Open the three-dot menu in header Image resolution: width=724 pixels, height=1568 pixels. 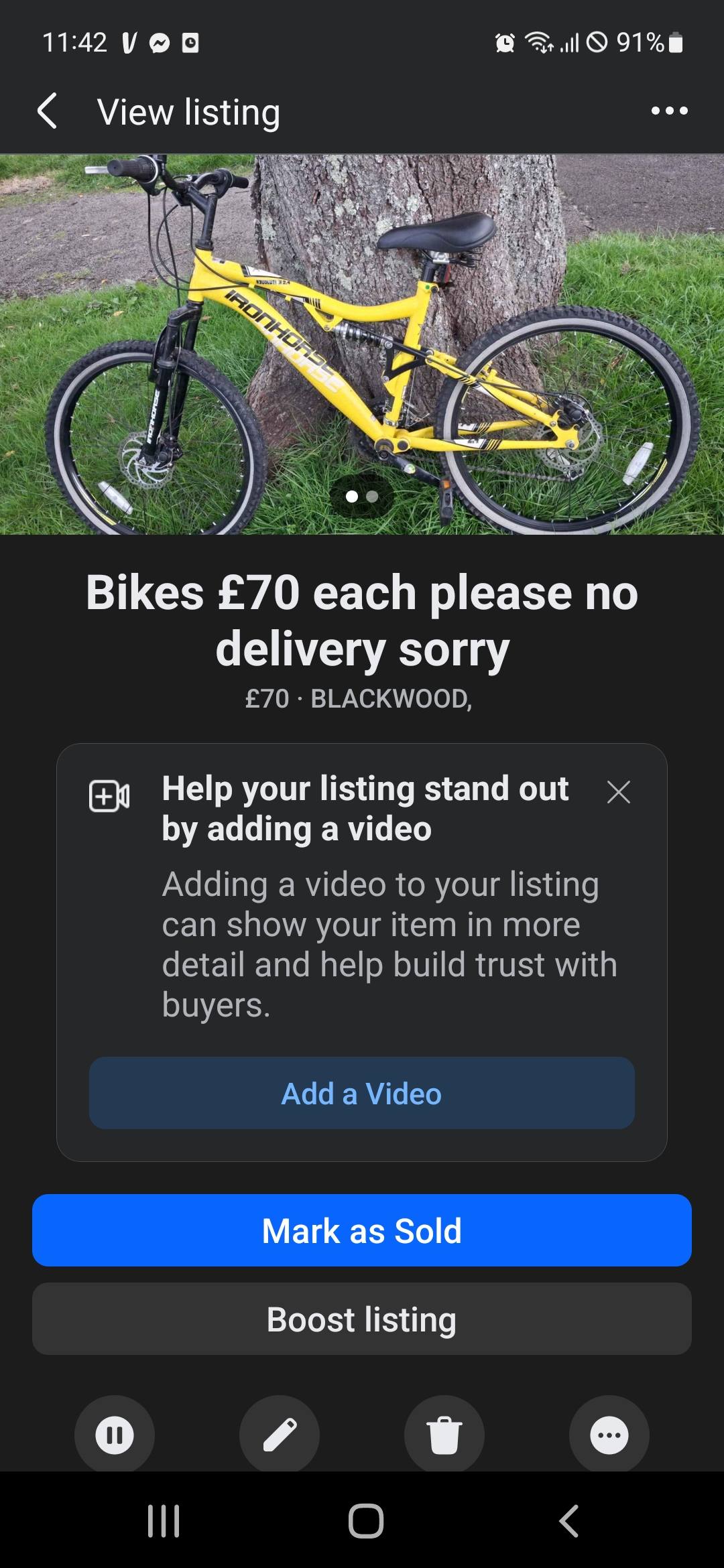point(670,111)
